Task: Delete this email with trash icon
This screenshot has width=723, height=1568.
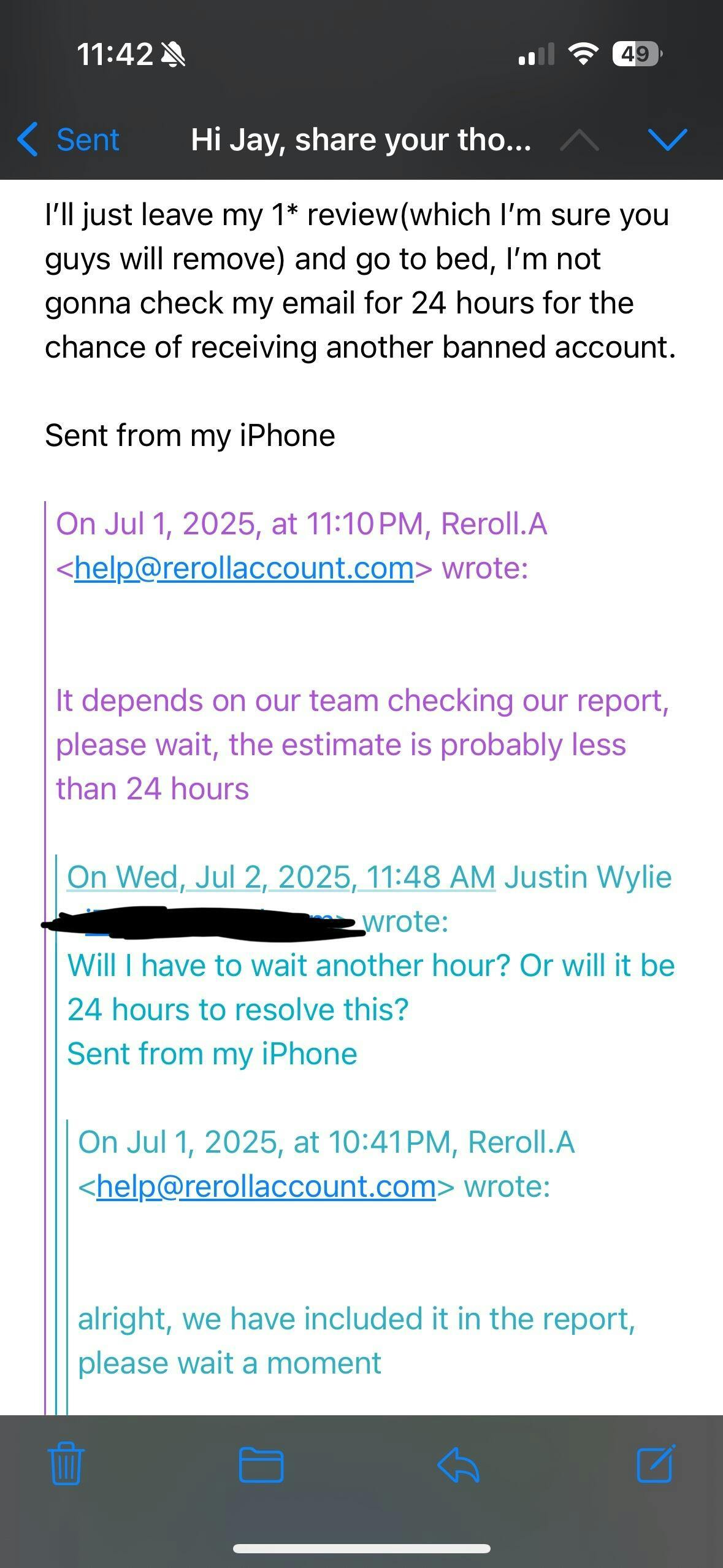Action: [x=66, y=1463]
